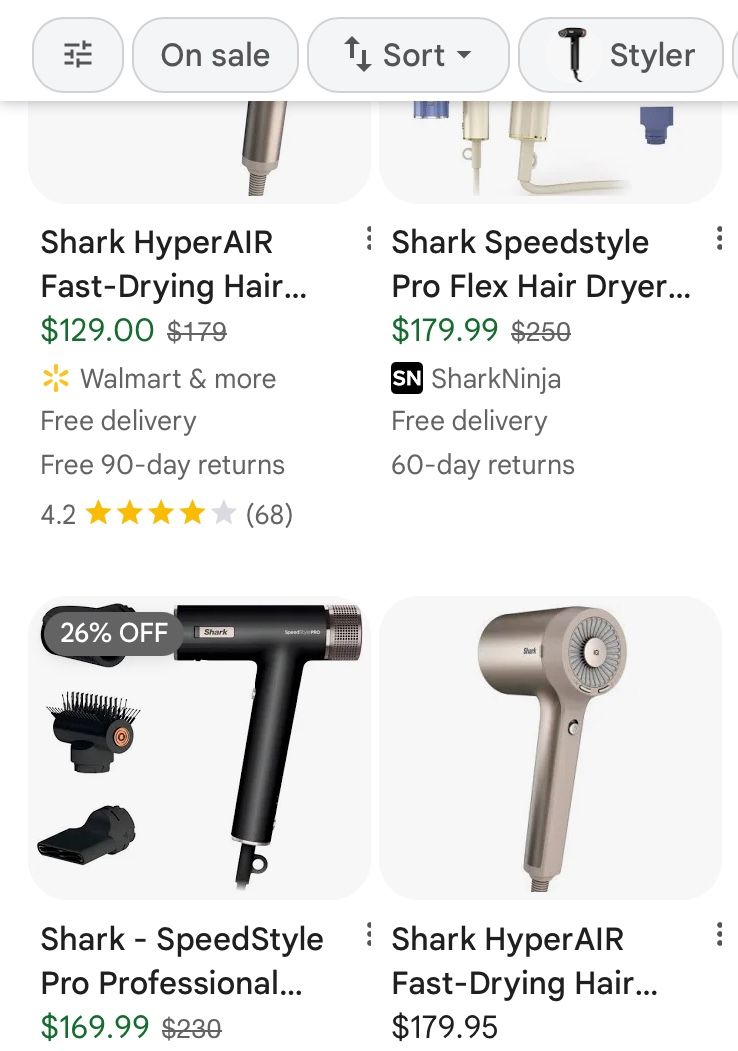
Task: Click the 4.2 star rating bar
Action: (166, 513)
